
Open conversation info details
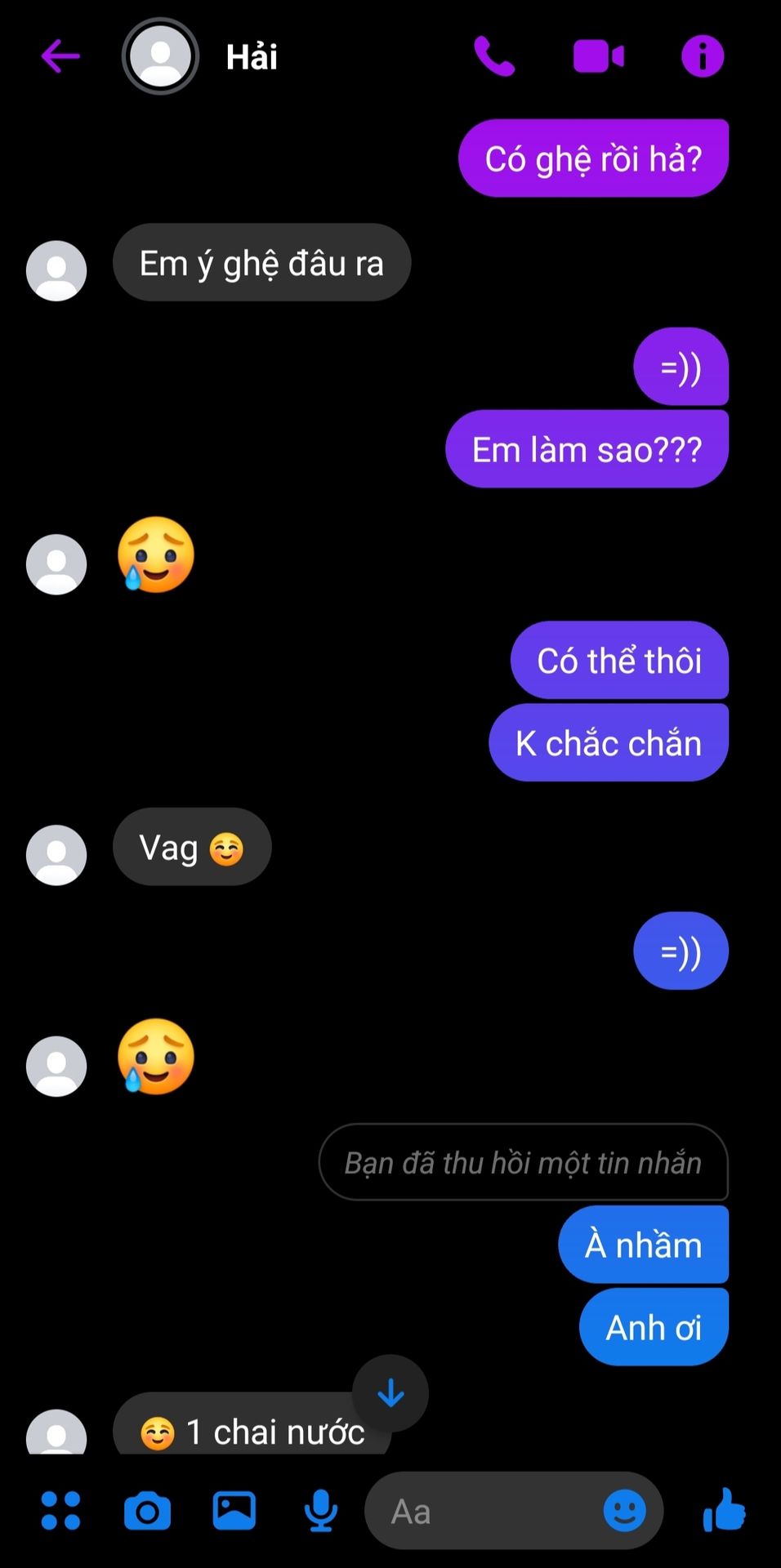click(x=703, y=56)
